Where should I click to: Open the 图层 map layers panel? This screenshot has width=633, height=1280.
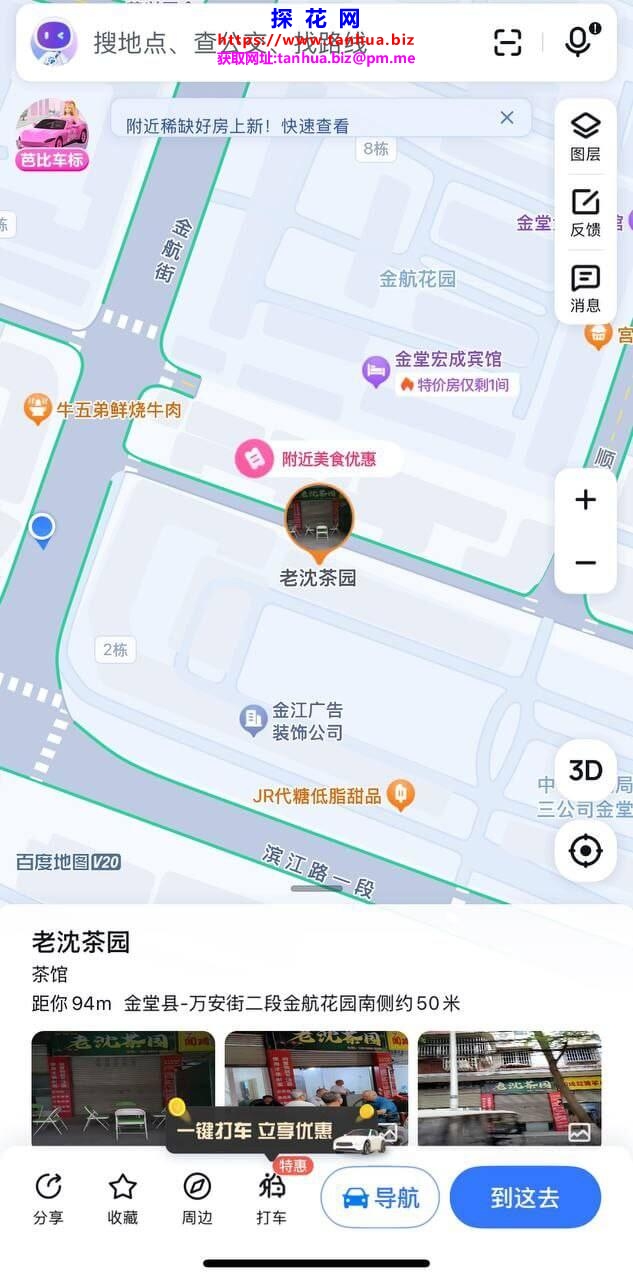585,136
